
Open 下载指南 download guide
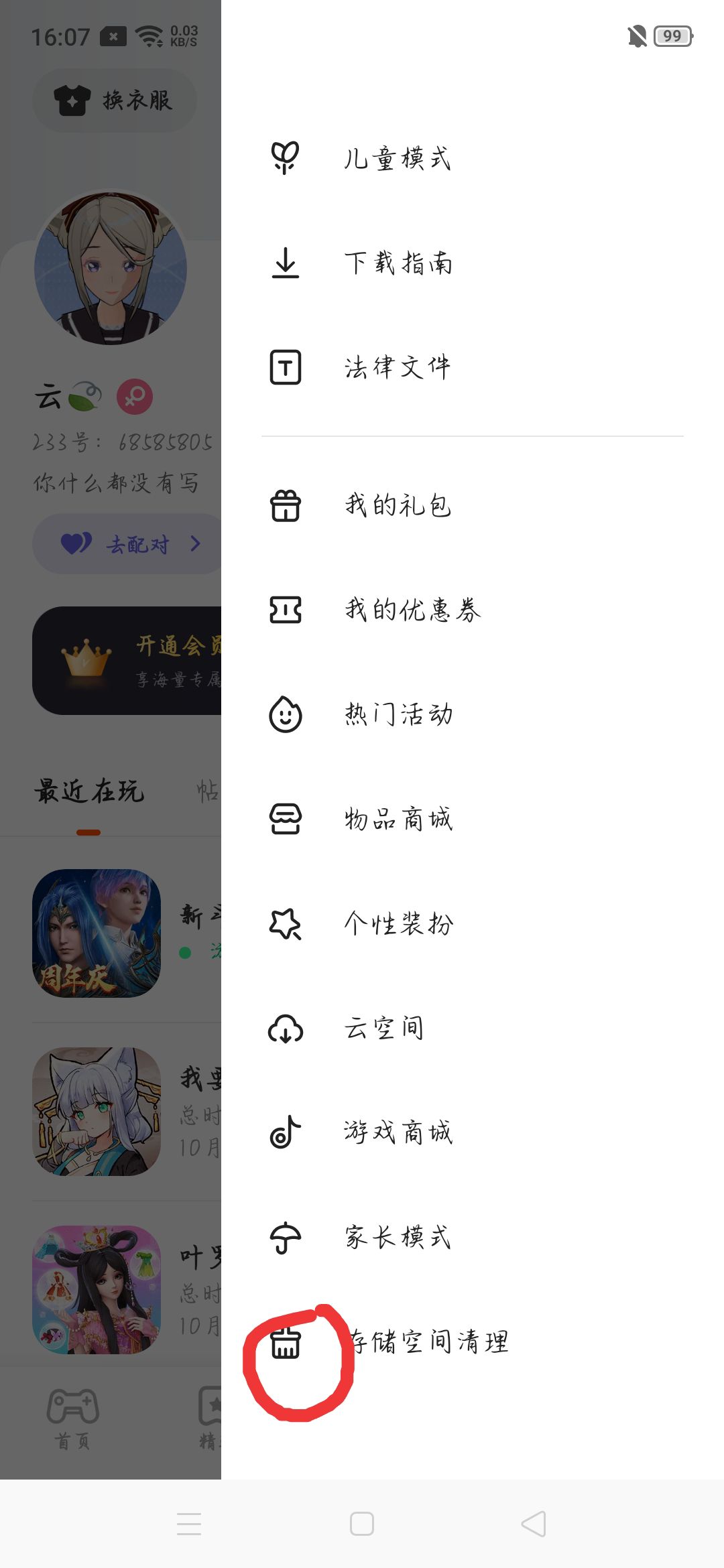coord(398,263)
